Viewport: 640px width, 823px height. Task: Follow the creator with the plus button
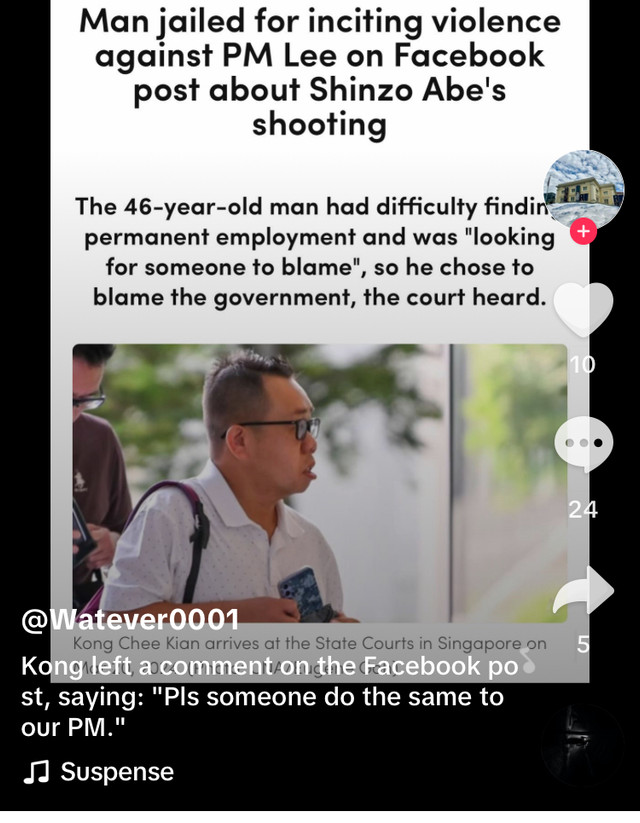point(583,233)
